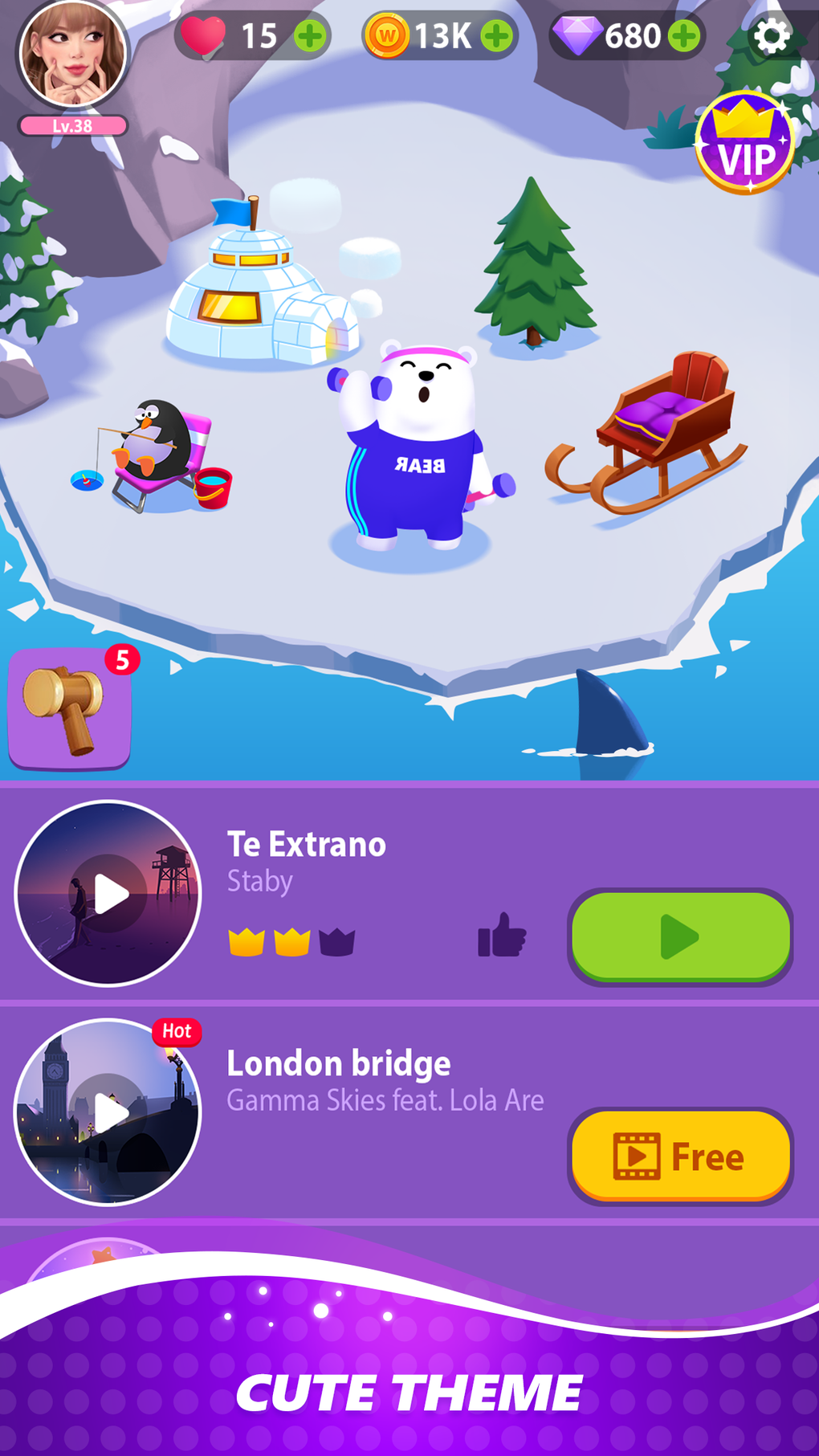Start playing Te Extrano
The image size is (819, 1456).
coord(678,936)
